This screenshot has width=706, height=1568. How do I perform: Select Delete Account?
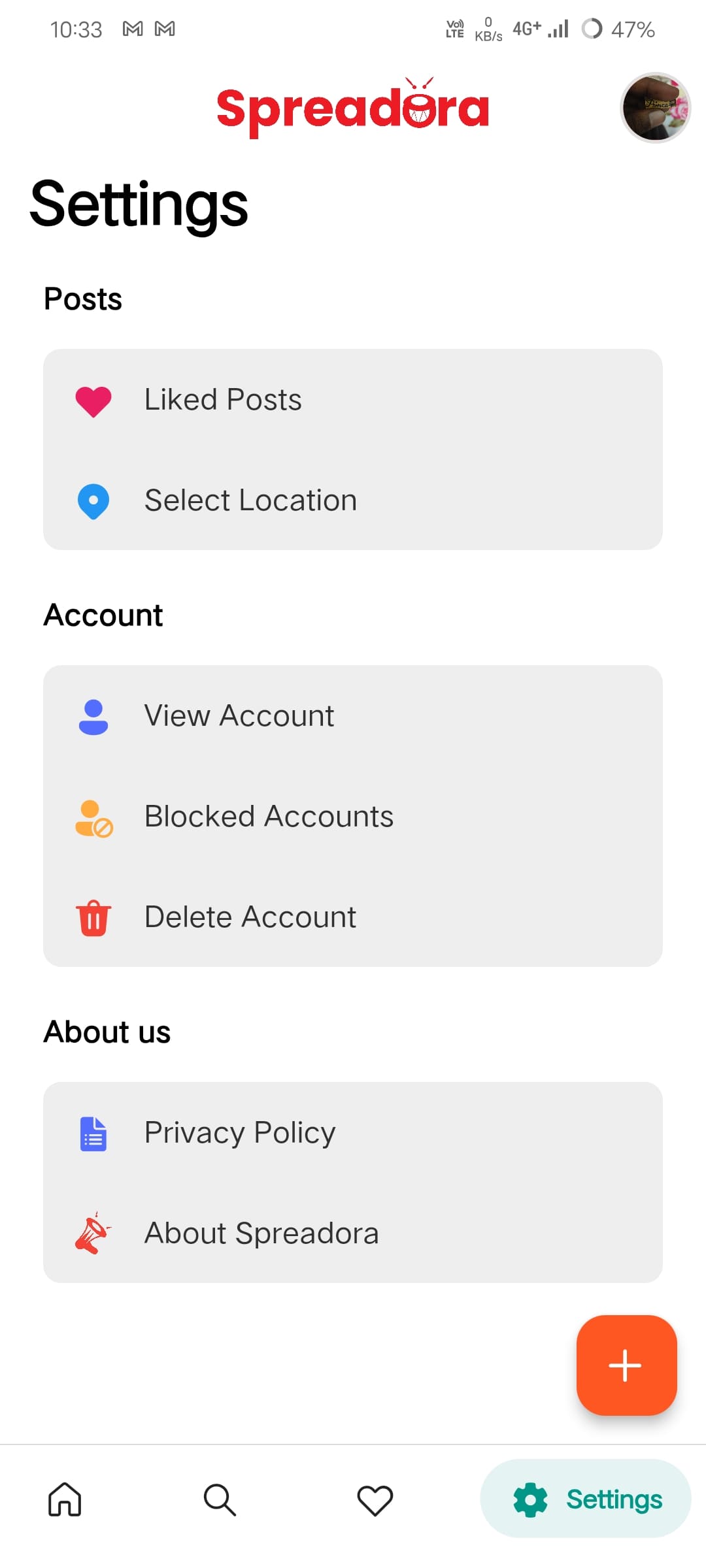[353, 917]
